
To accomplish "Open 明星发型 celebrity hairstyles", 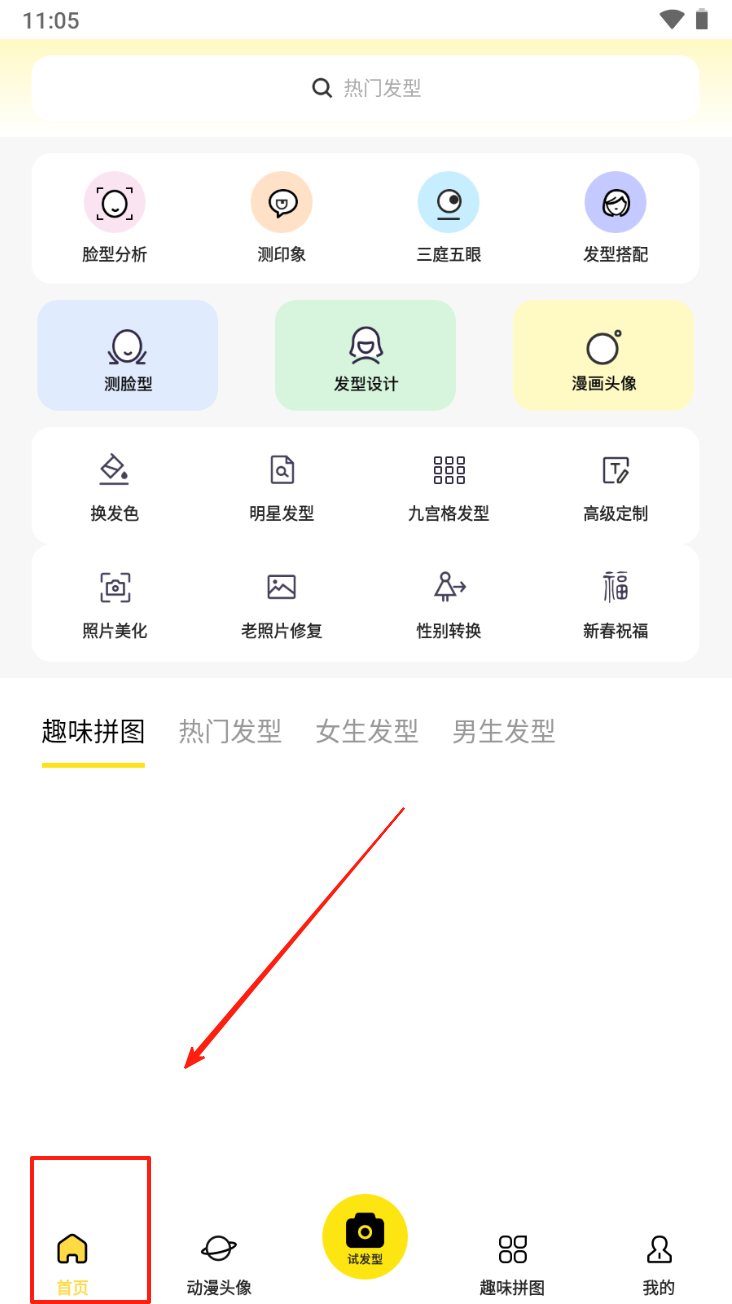I will pyautogui.click(x=282, y=487).
